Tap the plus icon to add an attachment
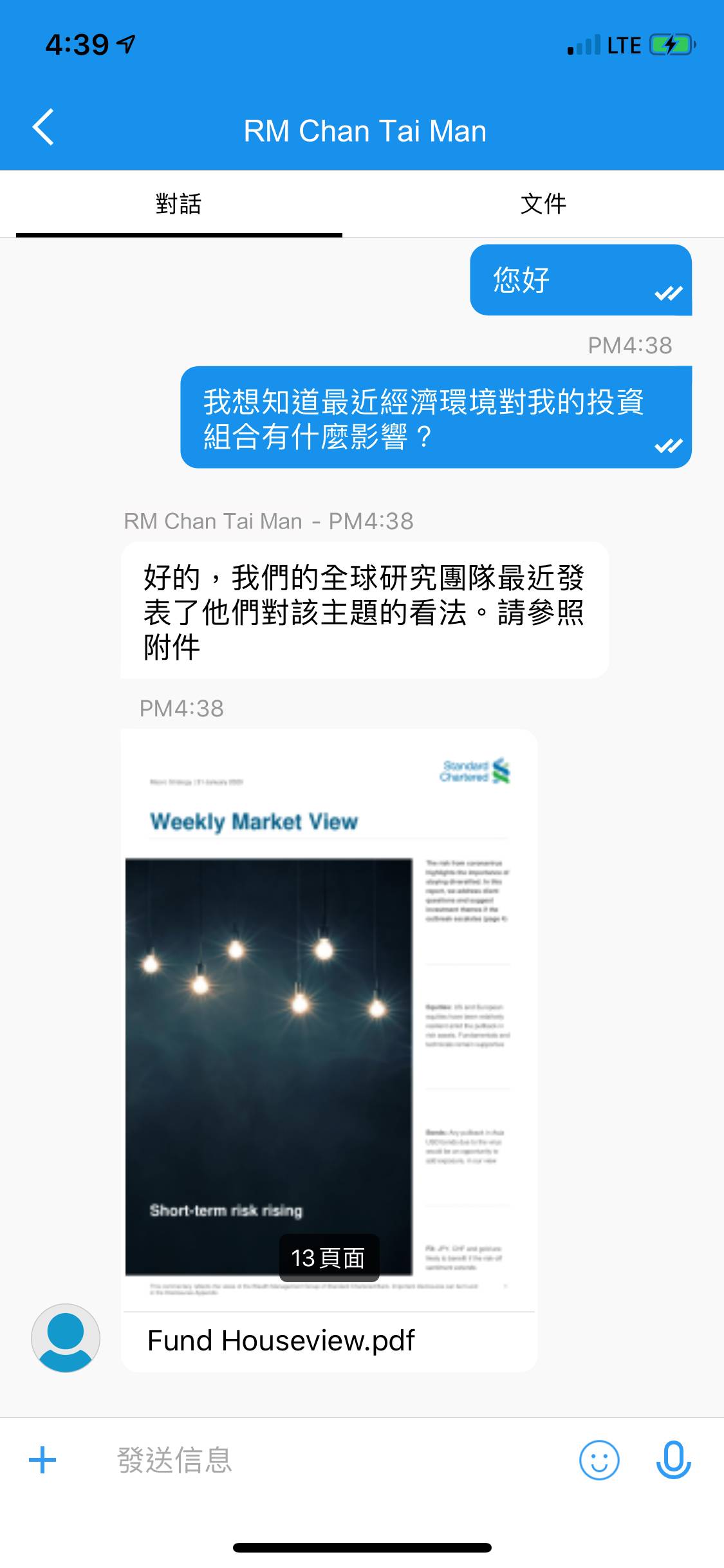Image resolution: width=724 pixels, height=1568 pixels. (x=42, y=1460)
